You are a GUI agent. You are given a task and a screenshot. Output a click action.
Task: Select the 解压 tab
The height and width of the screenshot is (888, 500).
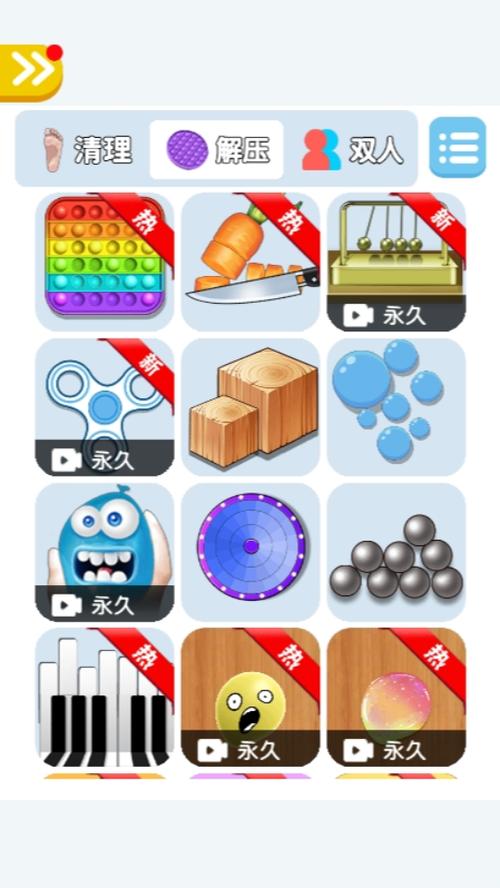(216, 150)
